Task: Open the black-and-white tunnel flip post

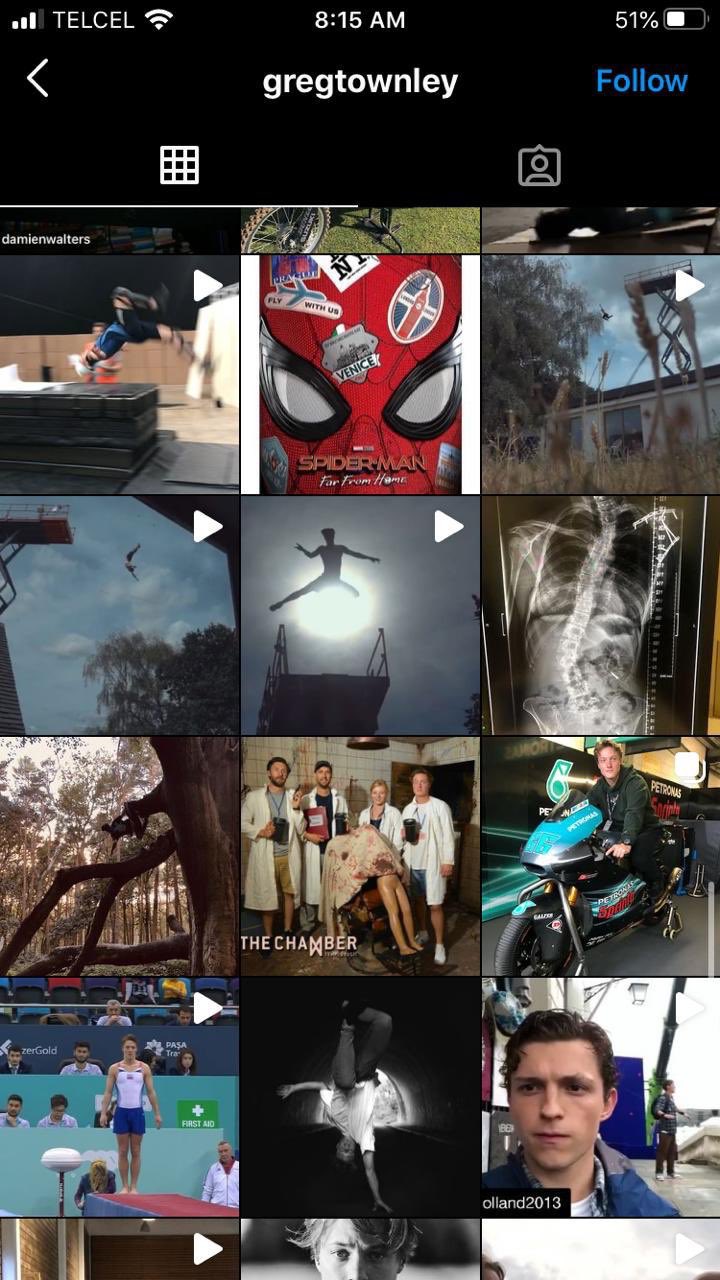Action: tap(360, 1097)
